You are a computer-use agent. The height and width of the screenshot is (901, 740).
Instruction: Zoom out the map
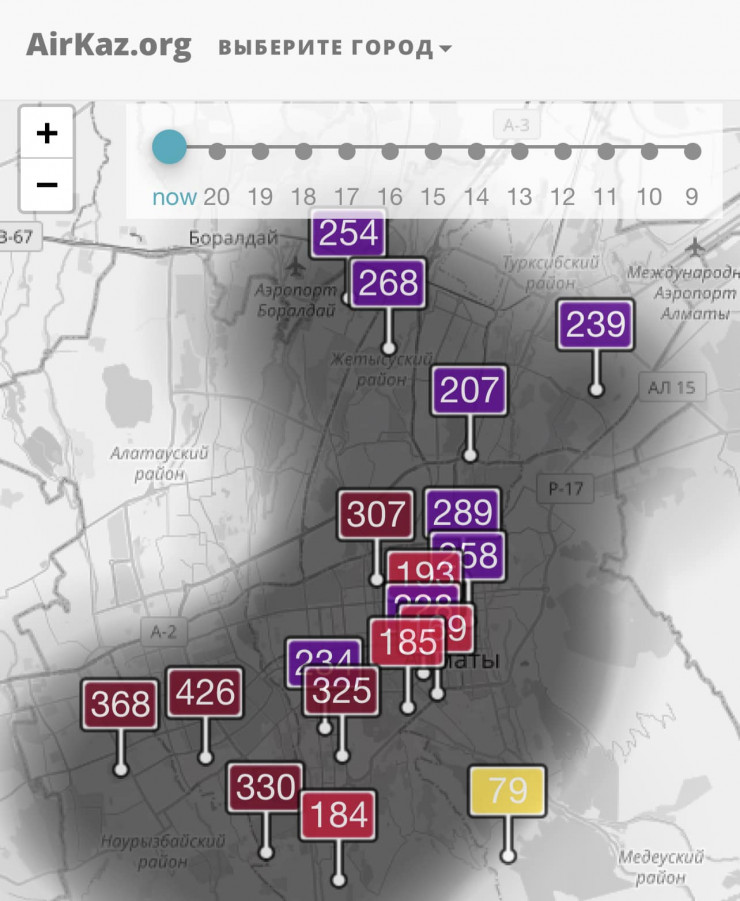47,185
